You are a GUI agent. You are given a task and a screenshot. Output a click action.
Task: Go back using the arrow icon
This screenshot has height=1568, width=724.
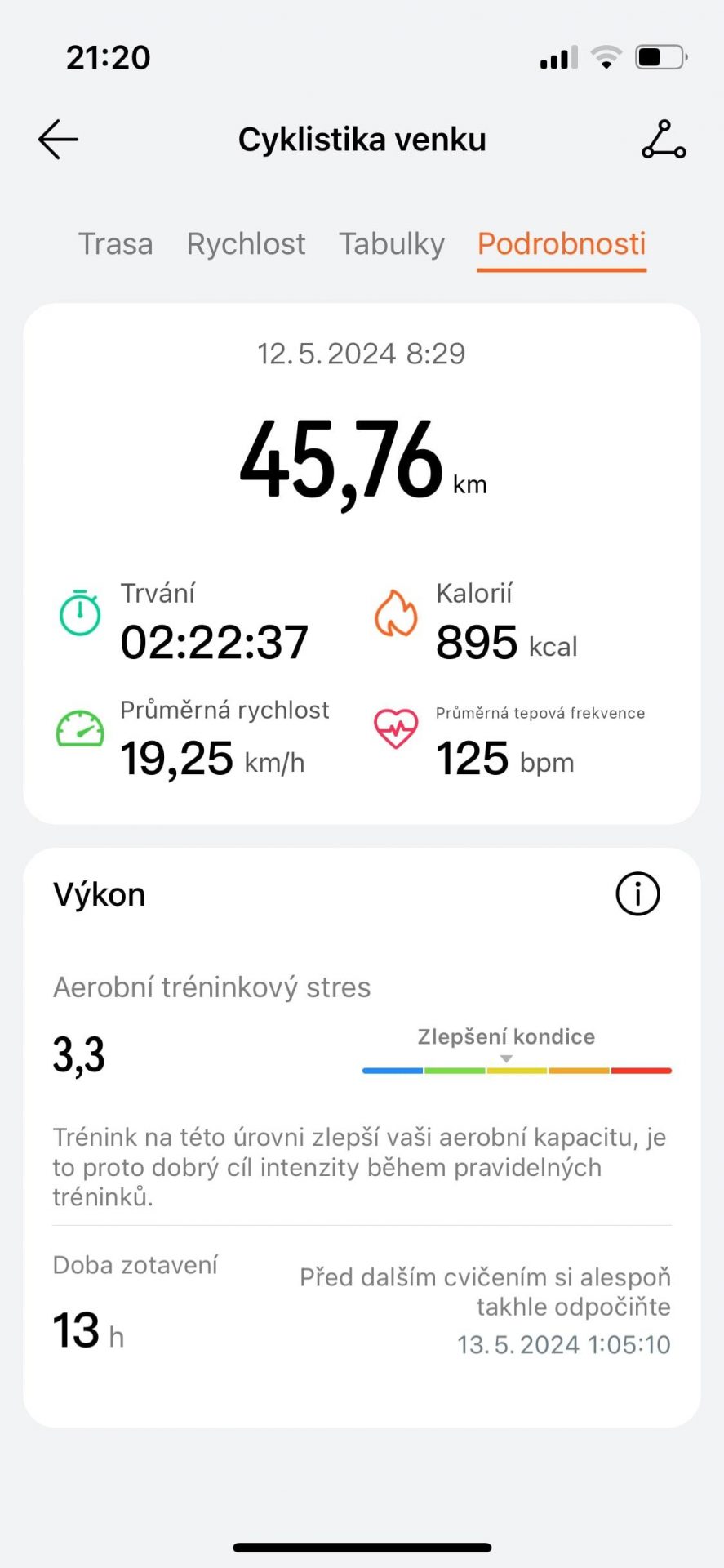58,140
